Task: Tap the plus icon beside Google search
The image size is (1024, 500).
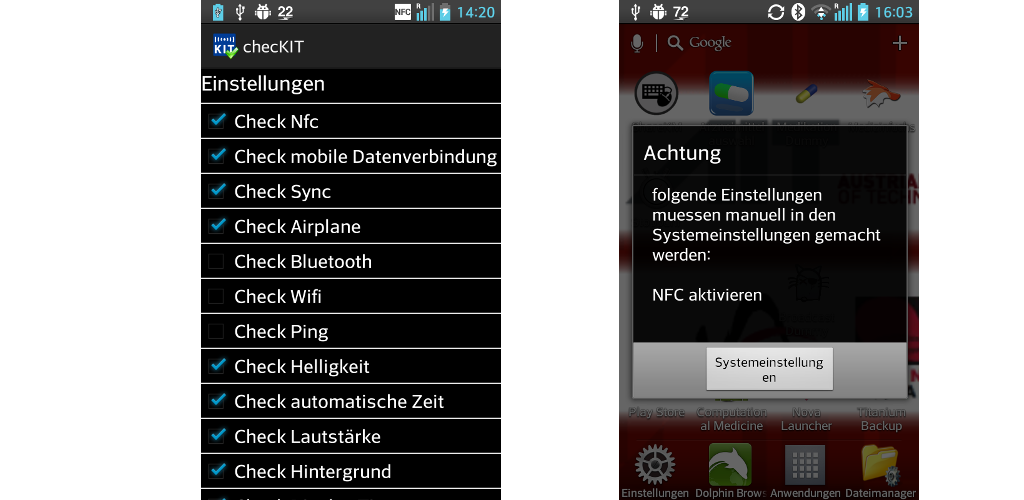Action: [x=899, y=43]
